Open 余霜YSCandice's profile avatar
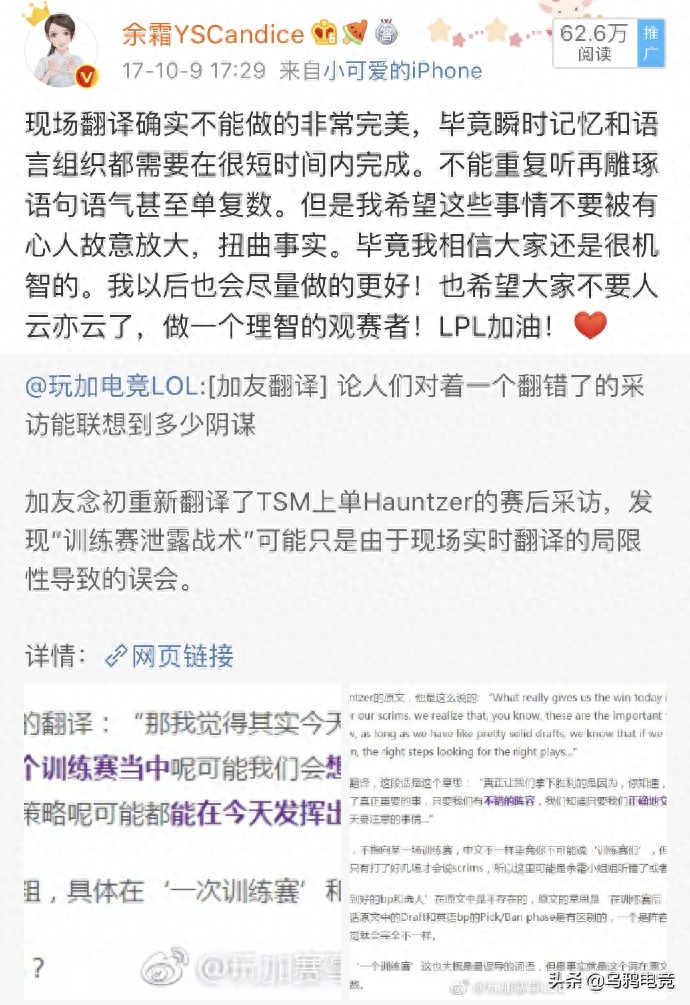This screenshot has width=690, height=1005. (x=58, y=51)
